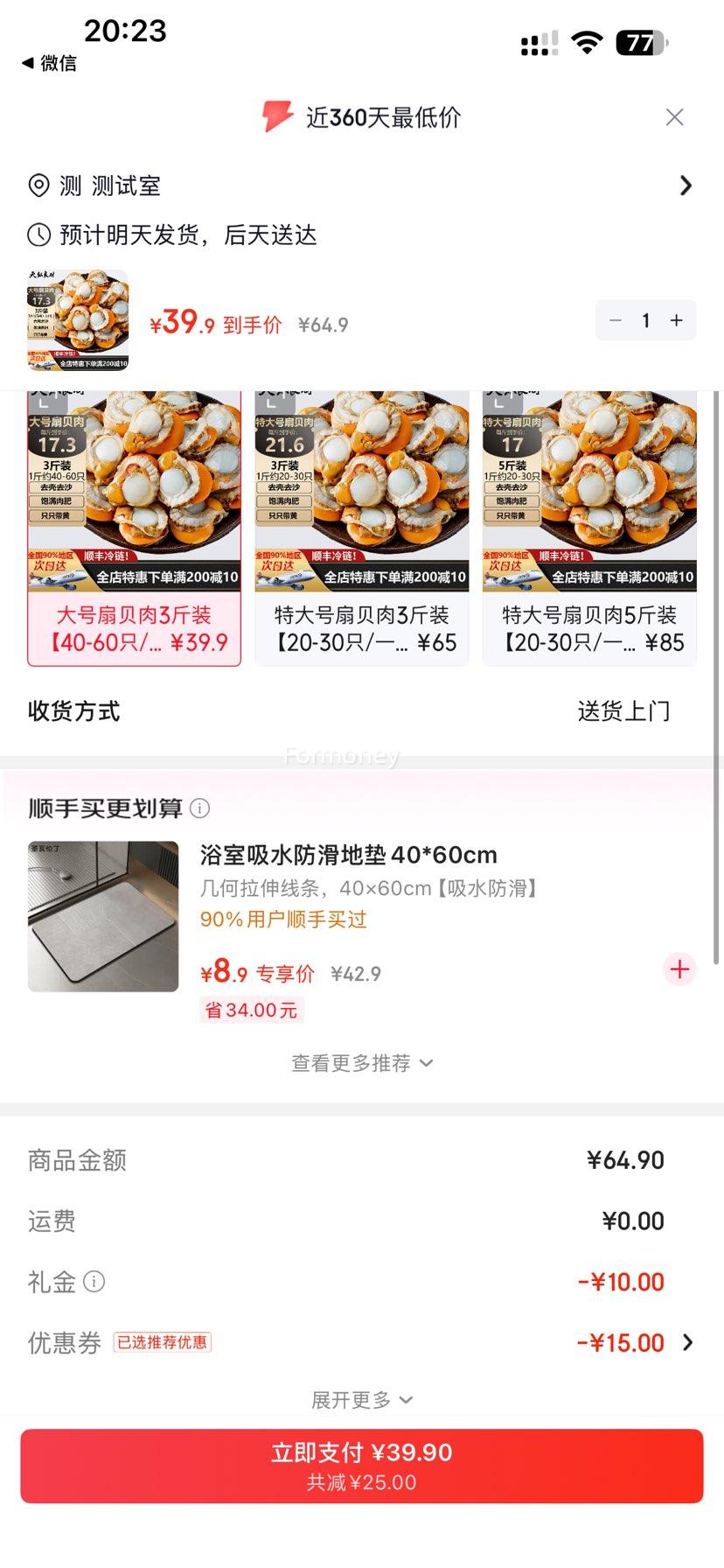Expand 查看更多推荐 recommendations
The image size is (724, 1568).
click(x=361, y=1063)
